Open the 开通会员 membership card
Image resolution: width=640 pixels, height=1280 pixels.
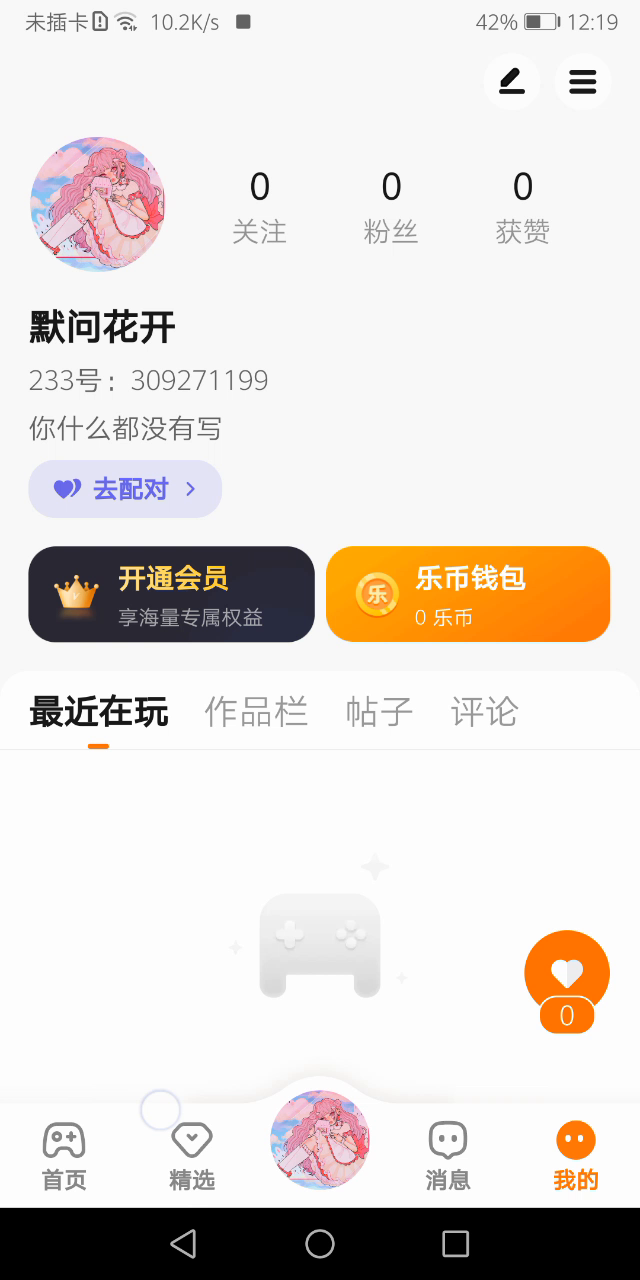click(171, 594)
